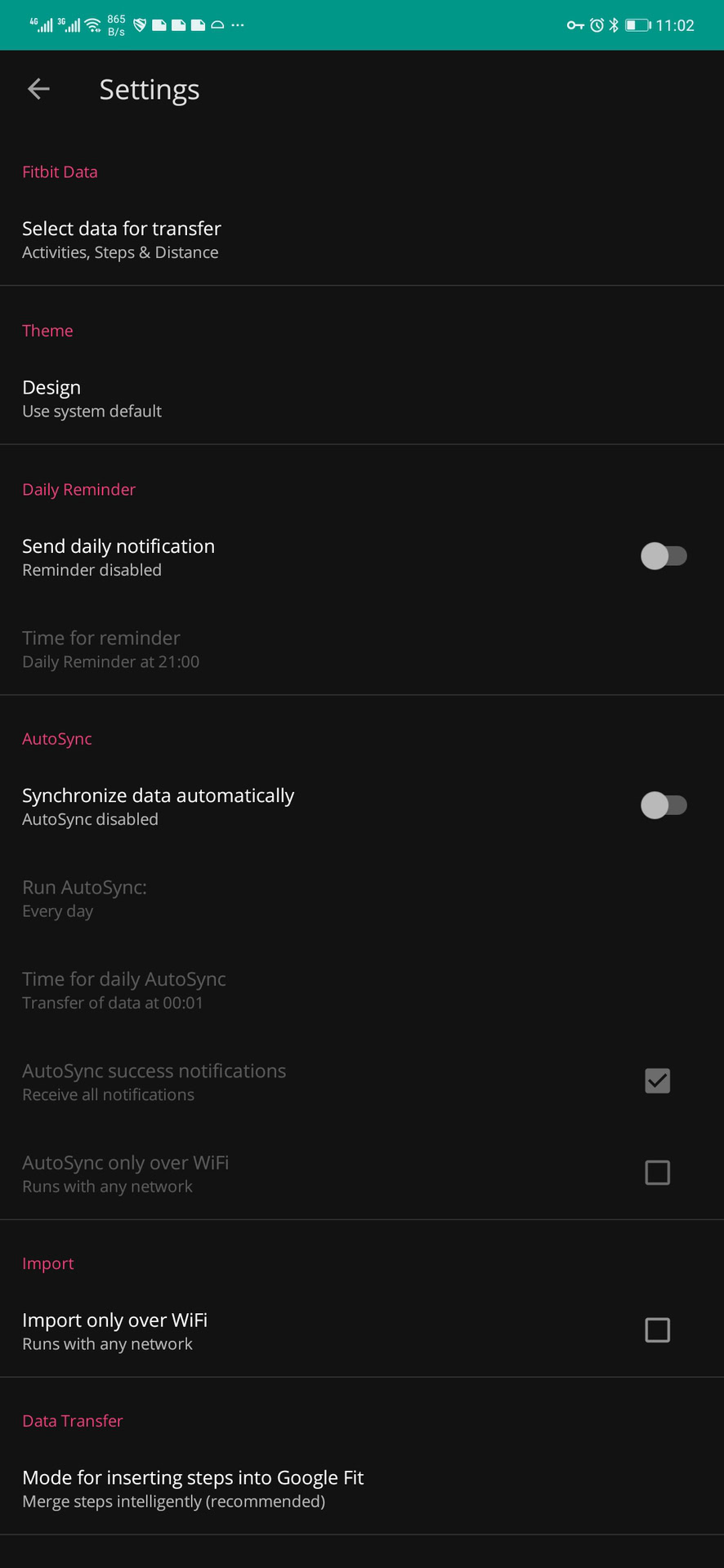Screen dimensions: 724x1568
Task: Go back from the Settings screen
Action: pyautogui.click(x=38, y=89)
